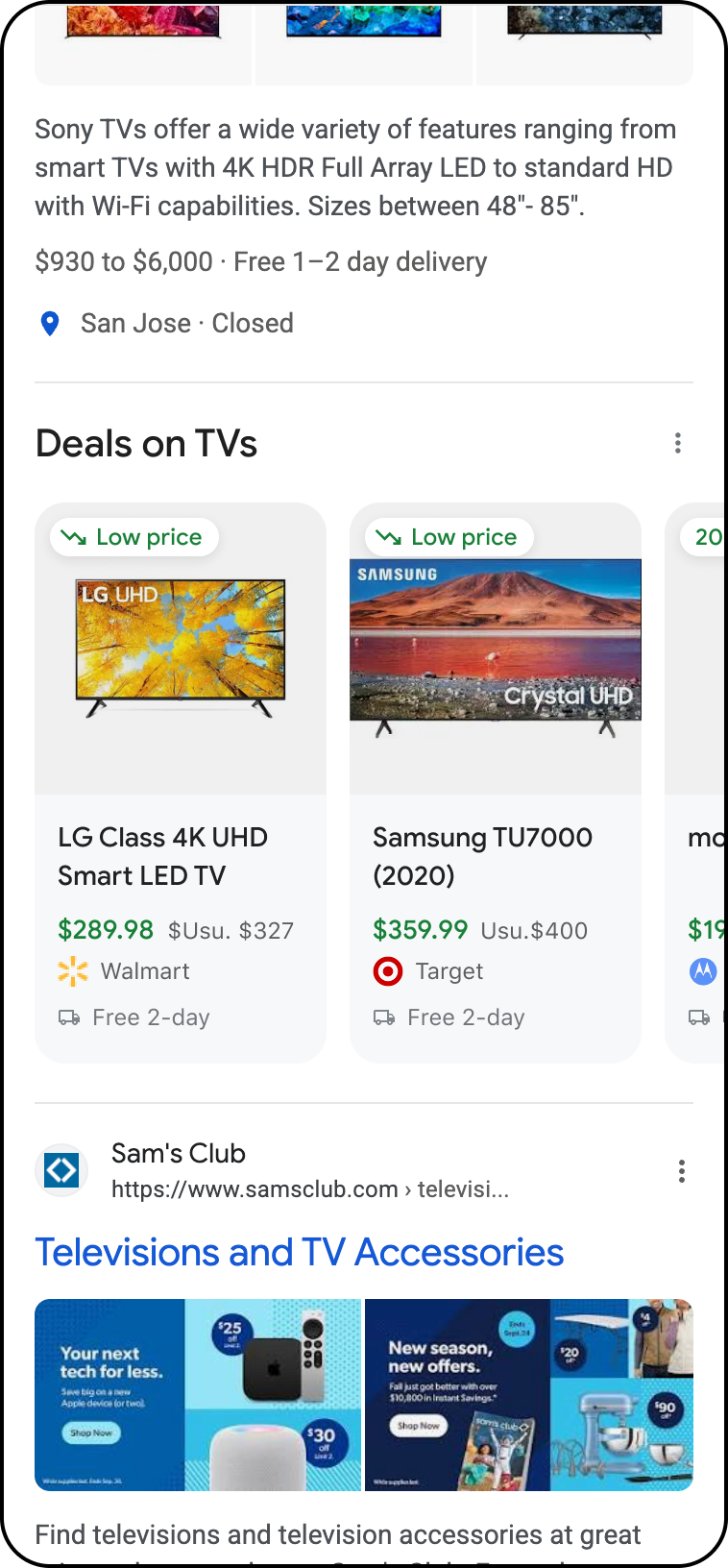
Task: Open the "New season, new offers" banner image
Action: (529, 1395)
